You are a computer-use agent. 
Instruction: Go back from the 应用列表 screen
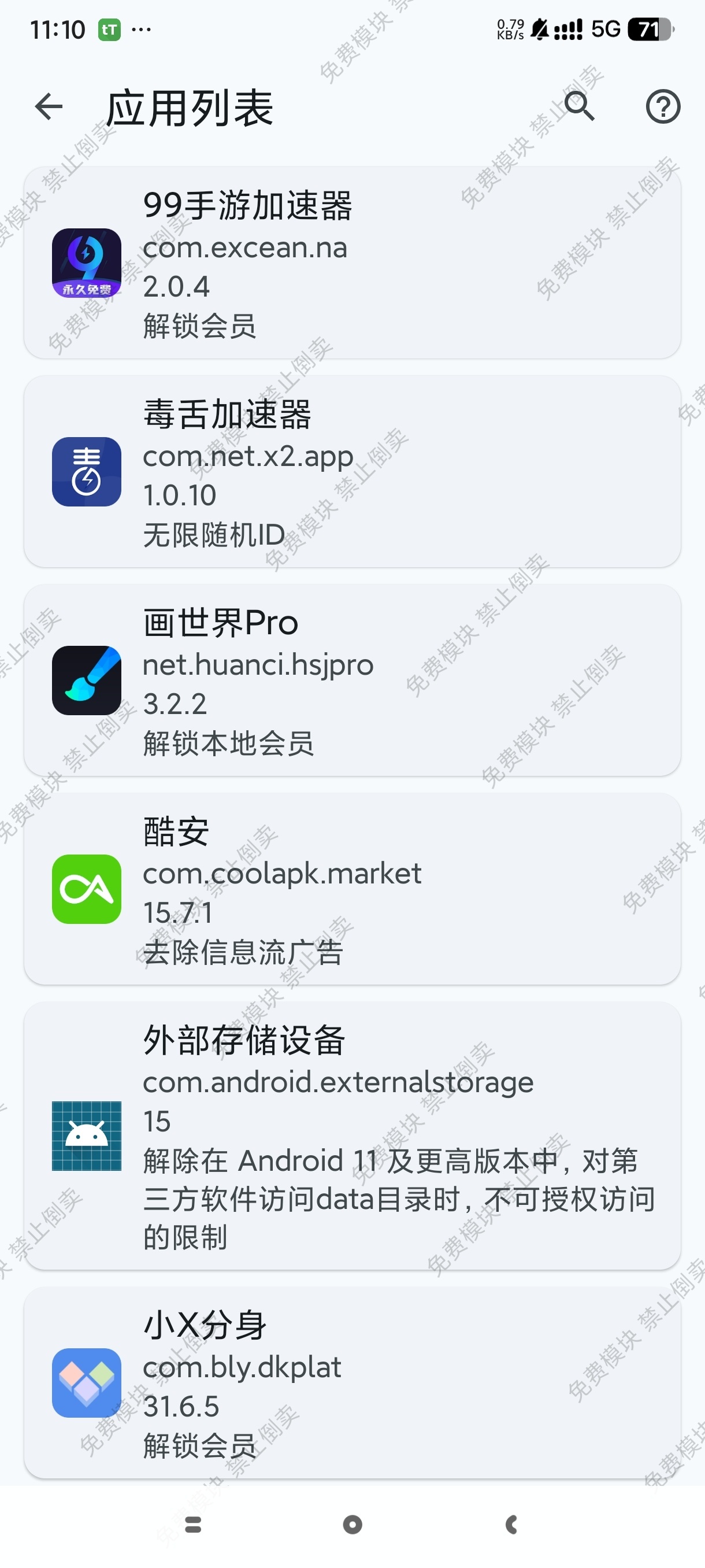pos(49,107)
